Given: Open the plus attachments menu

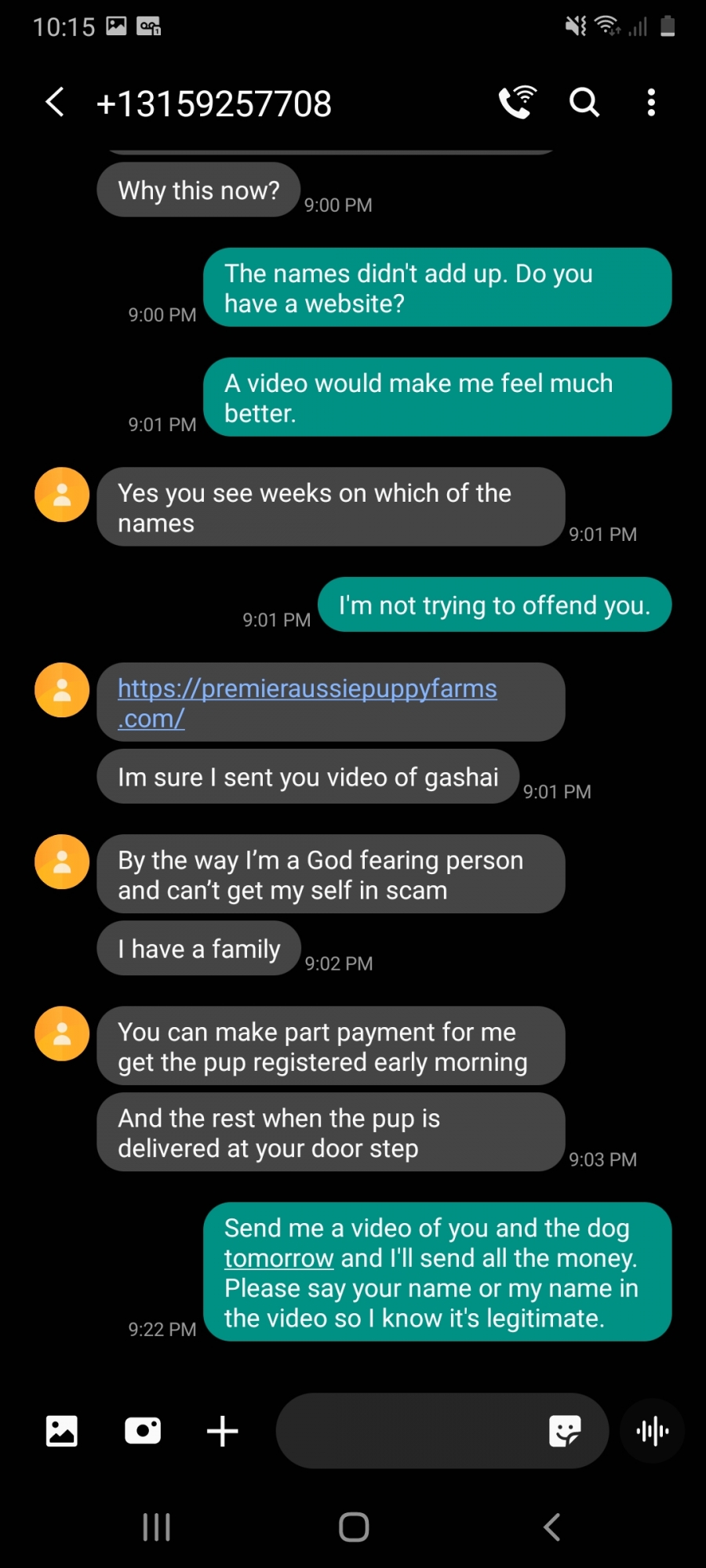Looking at the screenshot, I should [223, 1431].
